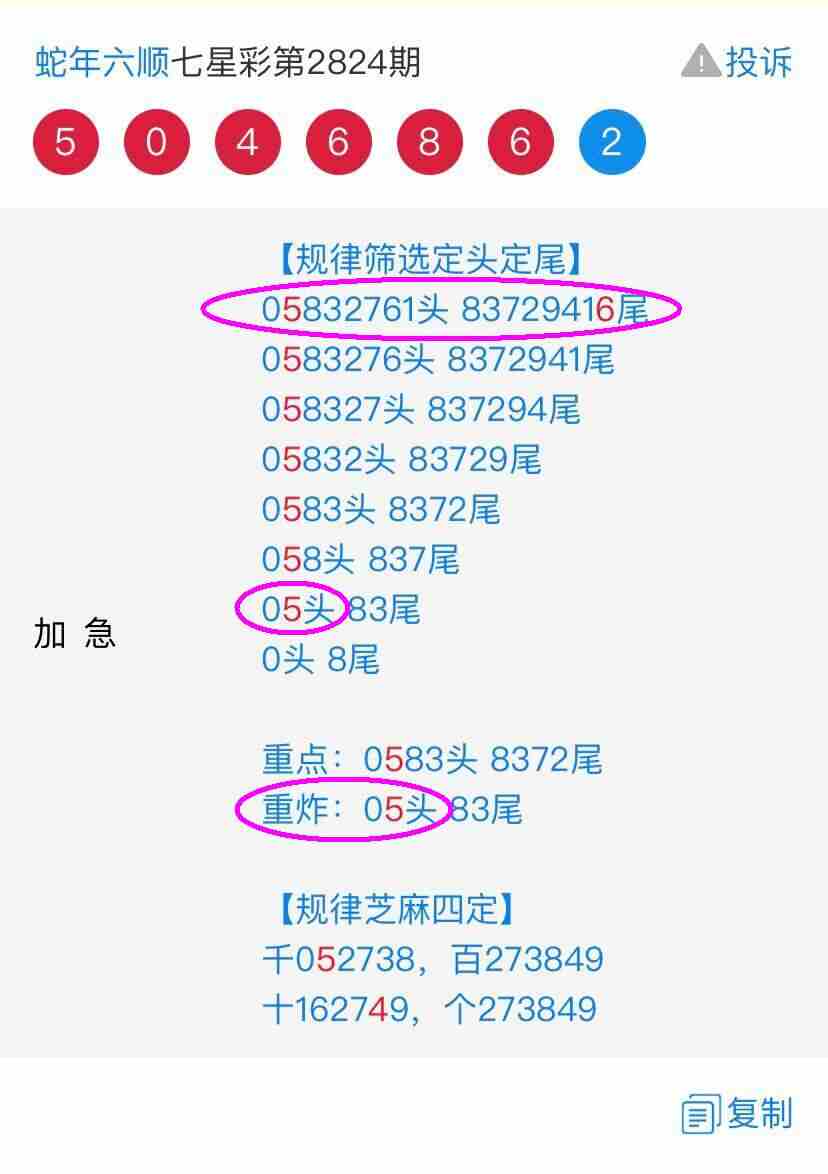Report this post via 投诉

pos(737,62)
